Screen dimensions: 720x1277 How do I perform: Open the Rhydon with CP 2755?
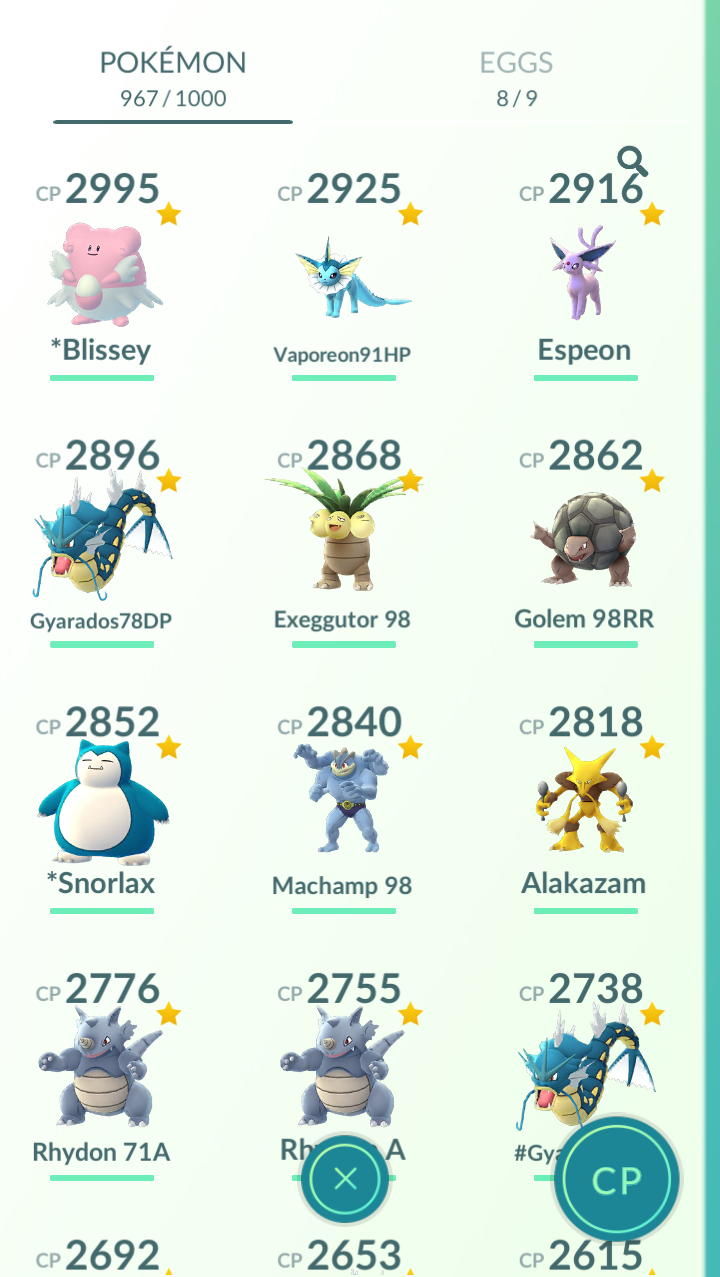click(x=343, y=1060)
